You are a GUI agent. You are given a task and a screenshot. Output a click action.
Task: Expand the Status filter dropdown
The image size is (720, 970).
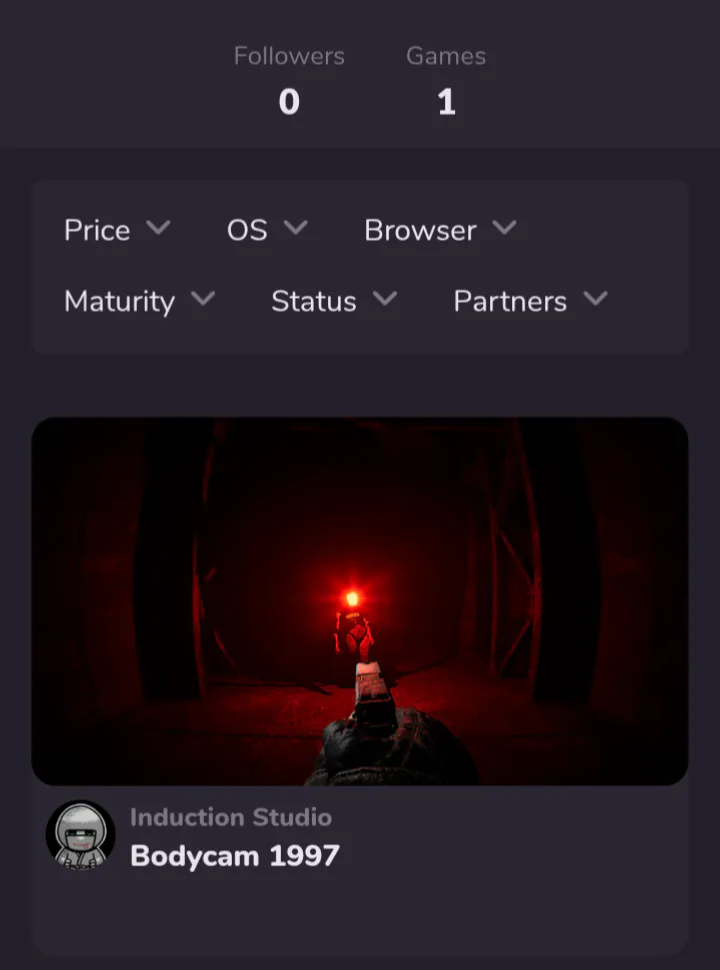click(333, 301)
